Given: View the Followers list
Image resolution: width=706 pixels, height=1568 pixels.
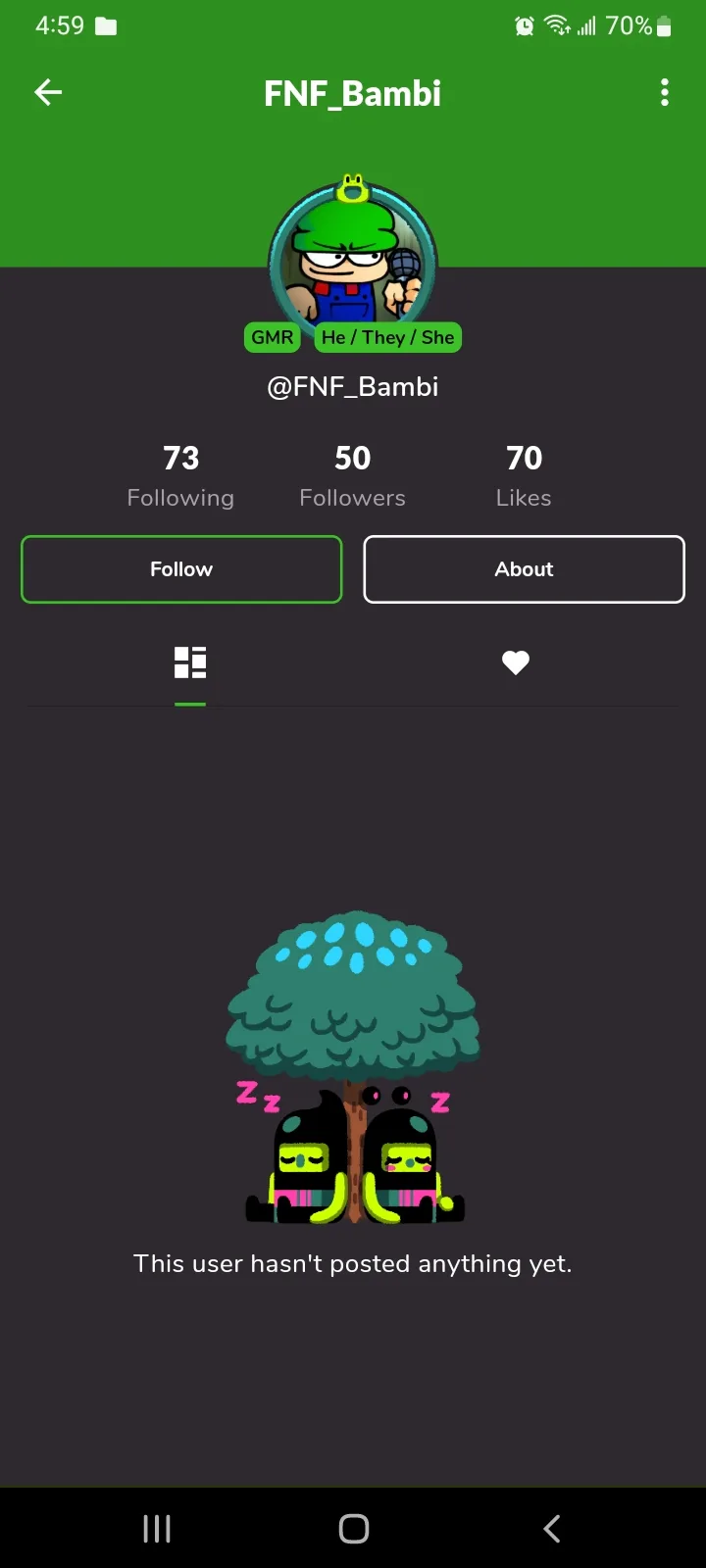Looking at the screenshot, I should [352, 476].
